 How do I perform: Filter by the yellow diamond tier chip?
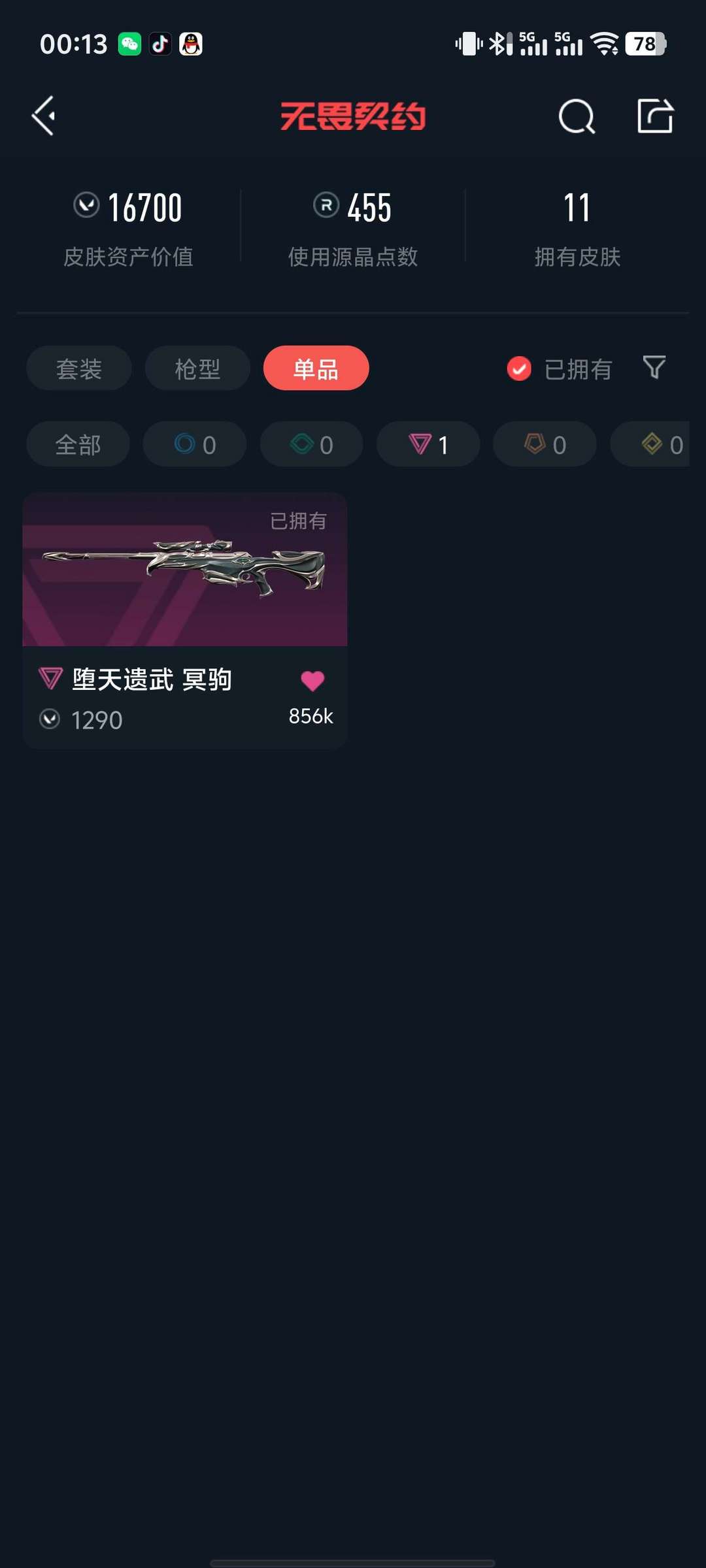pyautogui.click(x=650, y=444)
